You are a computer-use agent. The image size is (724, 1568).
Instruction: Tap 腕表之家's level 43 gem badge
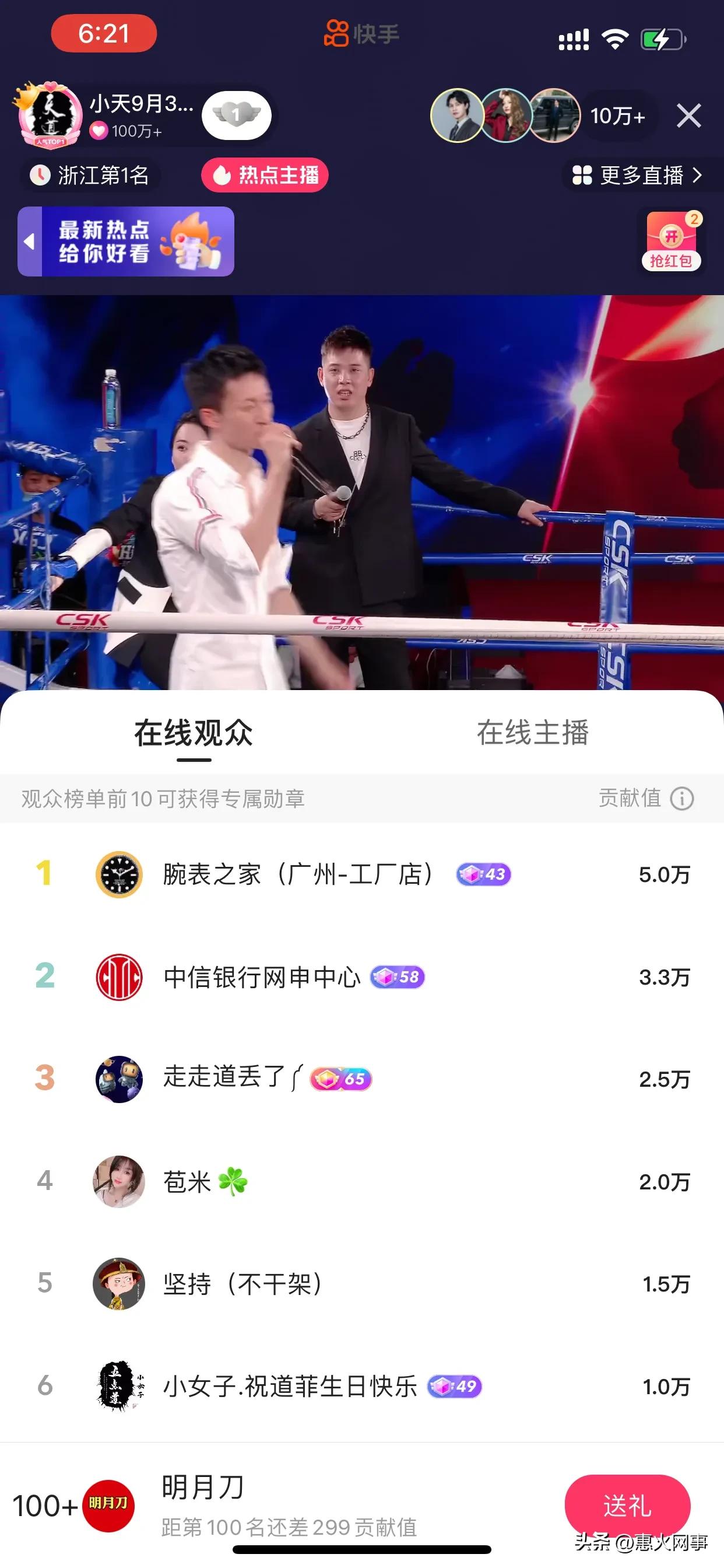tap(483, 874)
